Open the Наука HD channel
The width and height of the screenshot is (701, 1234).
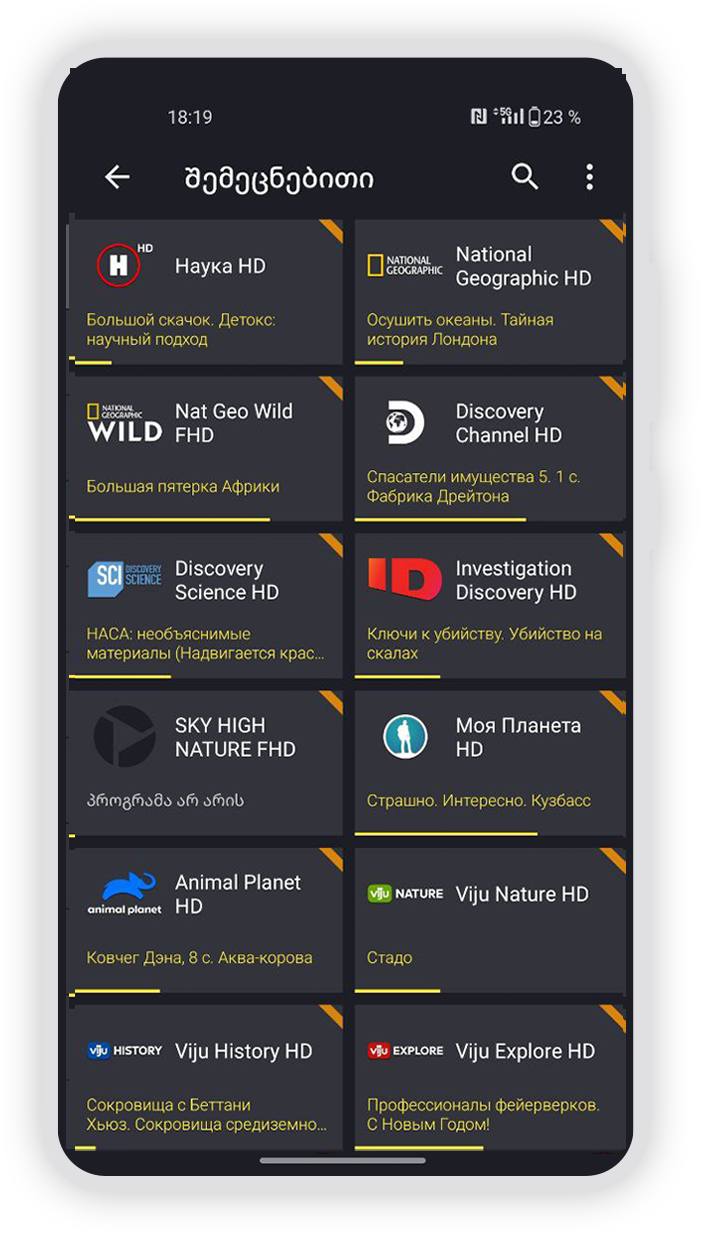point(205,292)
